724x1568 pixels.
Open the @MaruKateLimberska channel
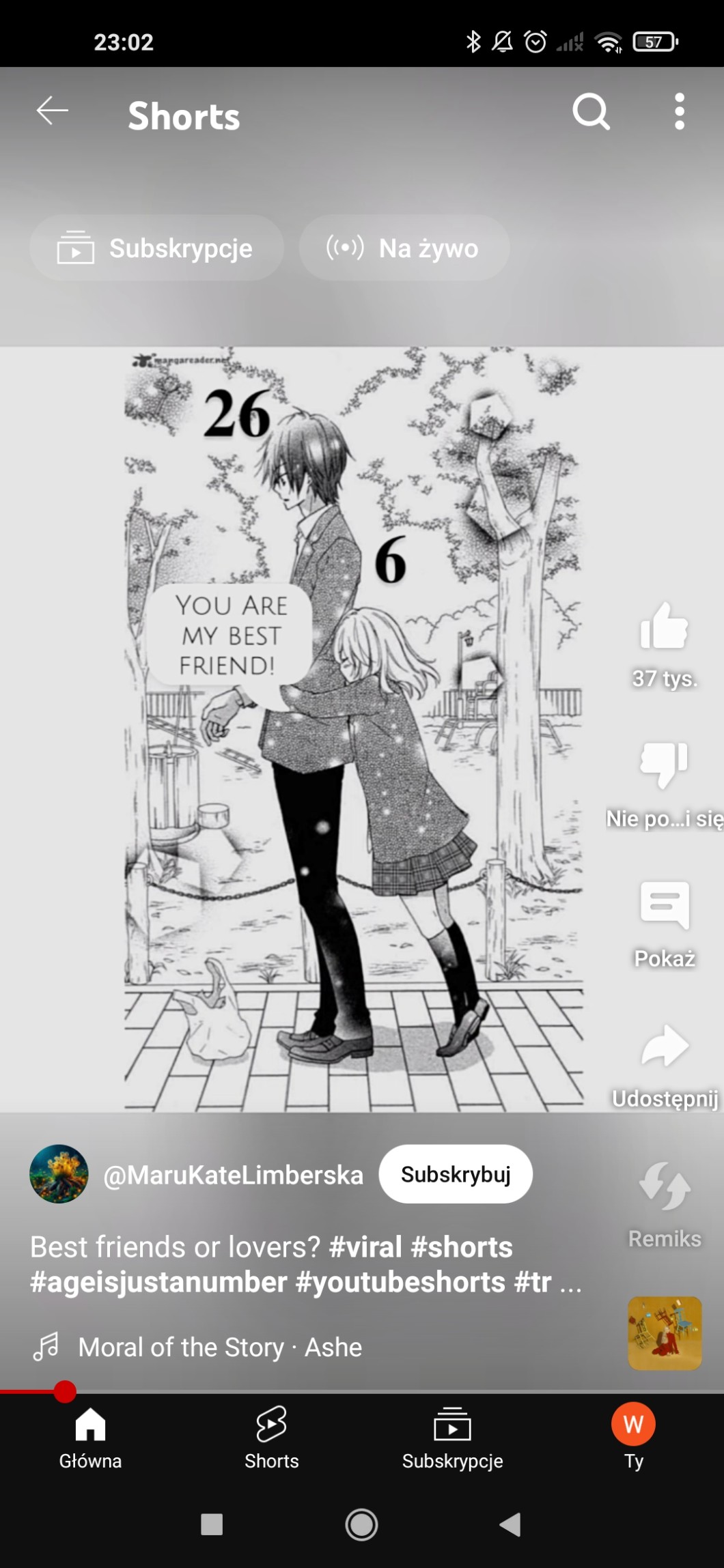click(x=233, y=1175)
